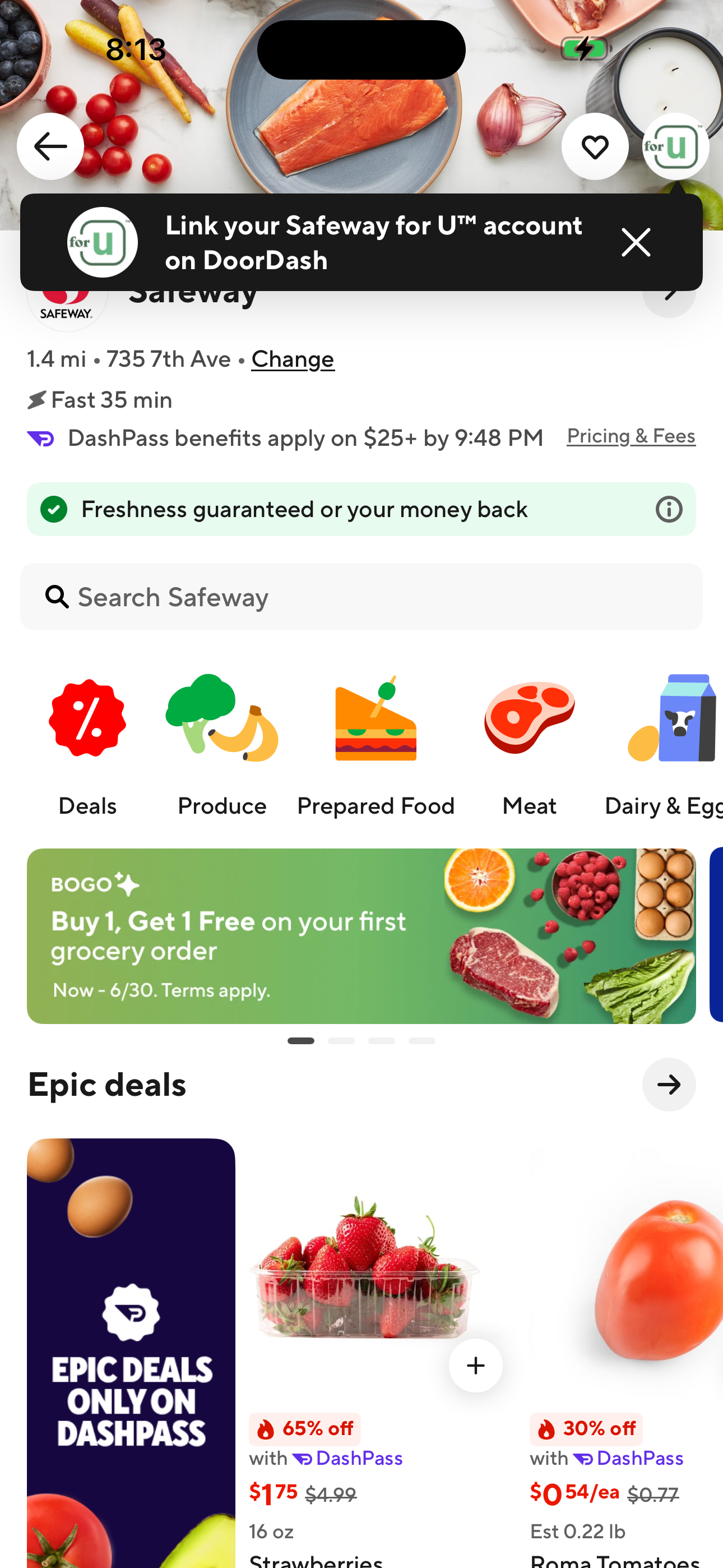Viewport: 723px width, 1568px height.
Task: Tap the Epic deals section heading
Action: pos(106,1085)
